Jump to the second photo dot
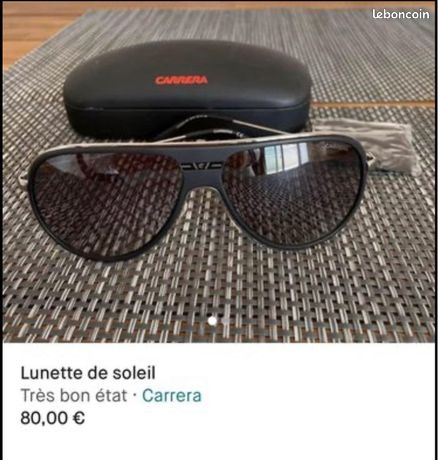438x460 pixels. click(225, 321)
